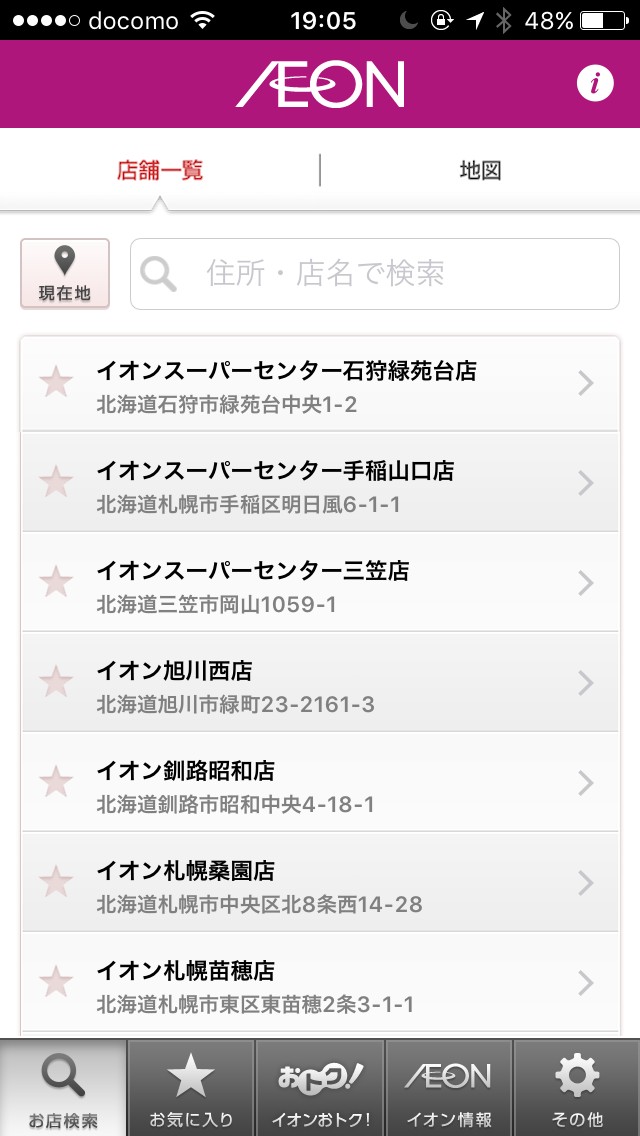Select the お店検索 bottom tab
640x1136 pixels.
pos(64,1088)
